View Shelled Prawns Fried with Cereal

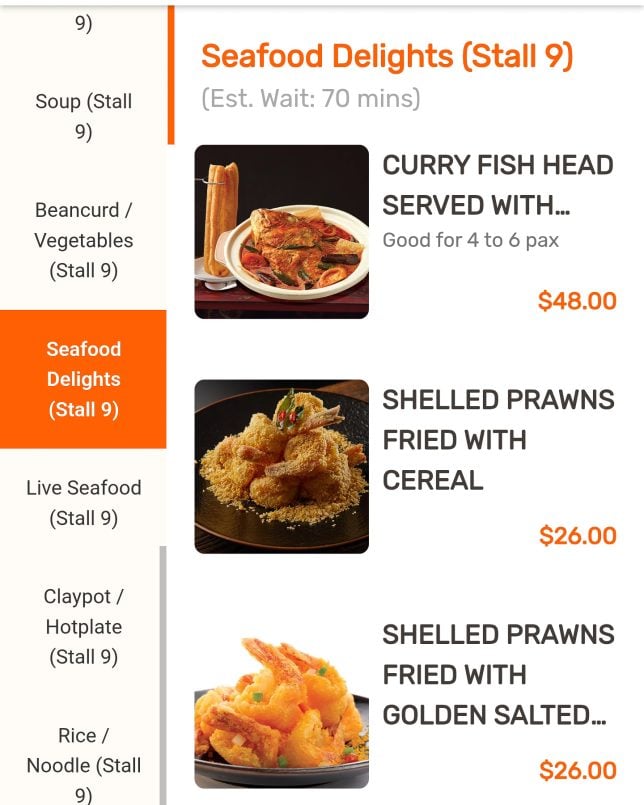[497, 440]
